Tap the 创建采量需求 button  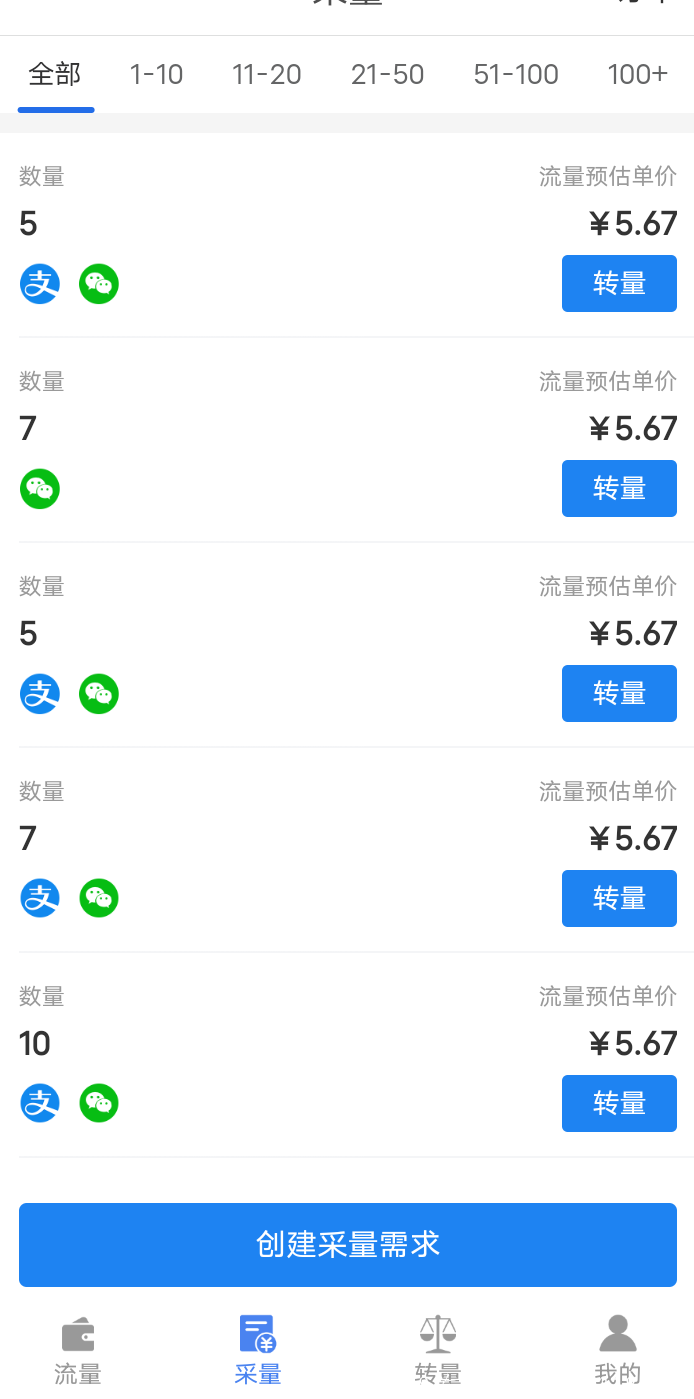[x=348, y=1244]
